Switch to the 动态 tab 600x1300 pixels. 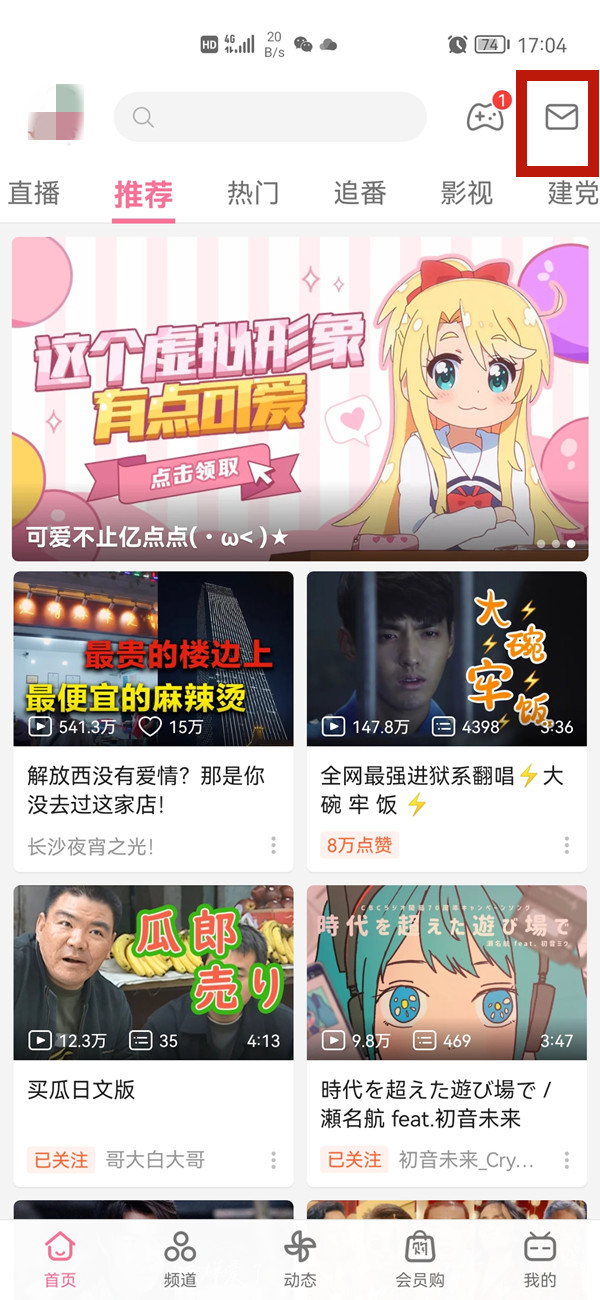300,1258
